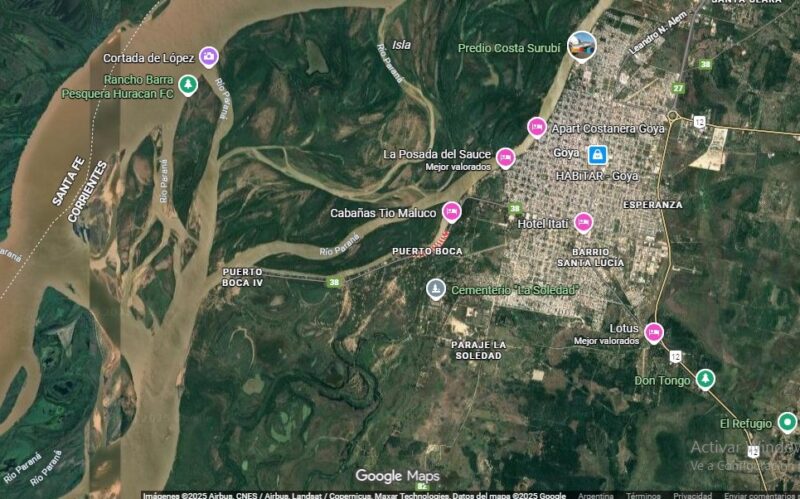Open the Términos link in the footer
Image resolution: width=800 pixels, height=499 pixels.
point(643,495)
